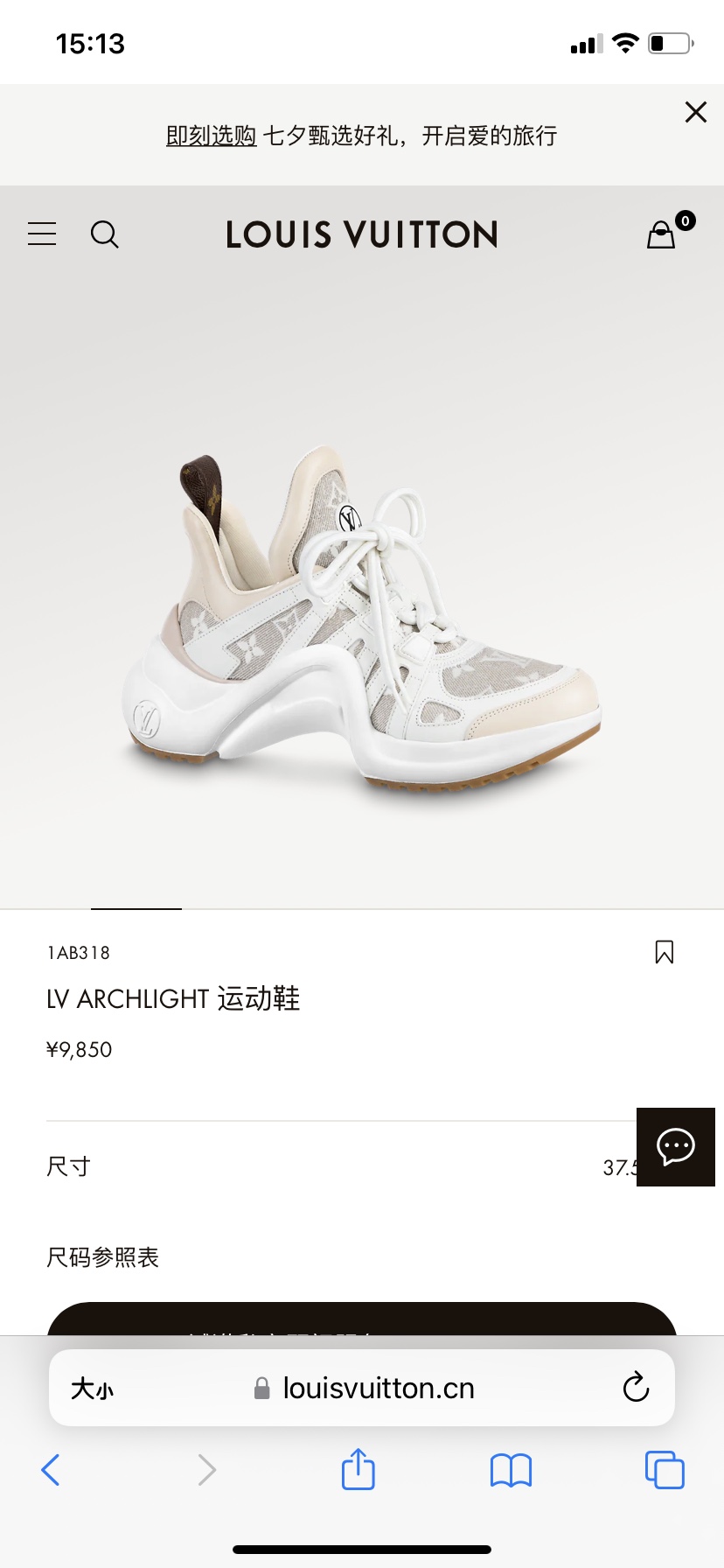The height and width of the screenshot is (1568, 724).
Task: Open site search
Action: pos(105,234)
